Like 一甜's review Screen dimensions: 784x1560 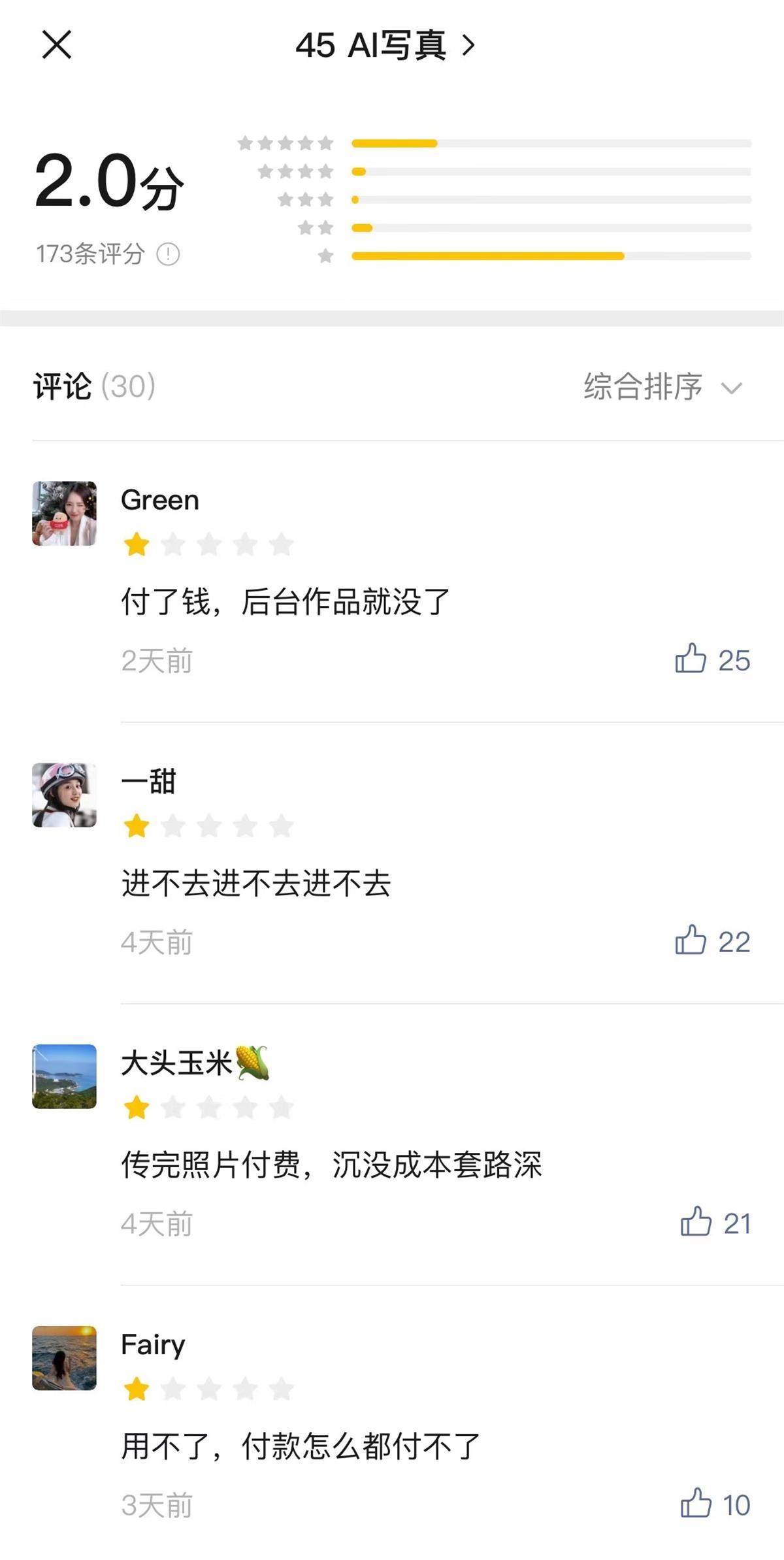(x=691, y=940)
